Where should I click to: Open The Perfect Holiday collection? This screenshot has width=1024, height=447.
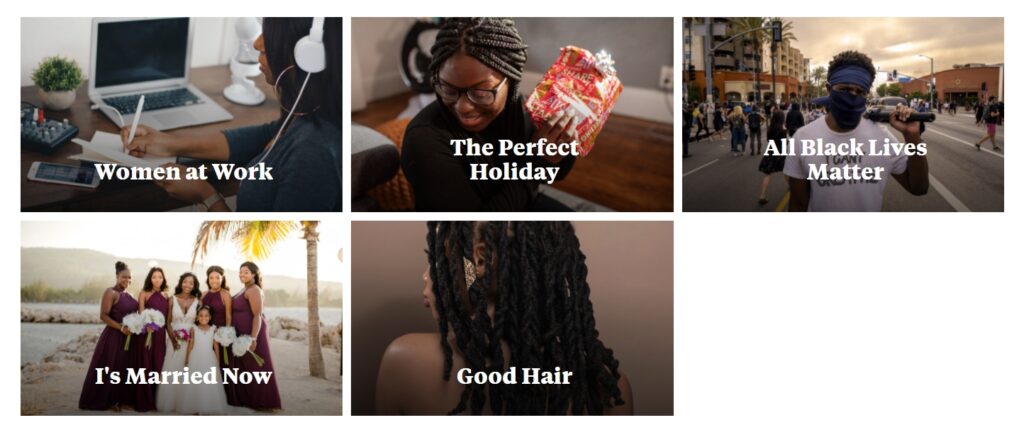click(x=512, y=115)
